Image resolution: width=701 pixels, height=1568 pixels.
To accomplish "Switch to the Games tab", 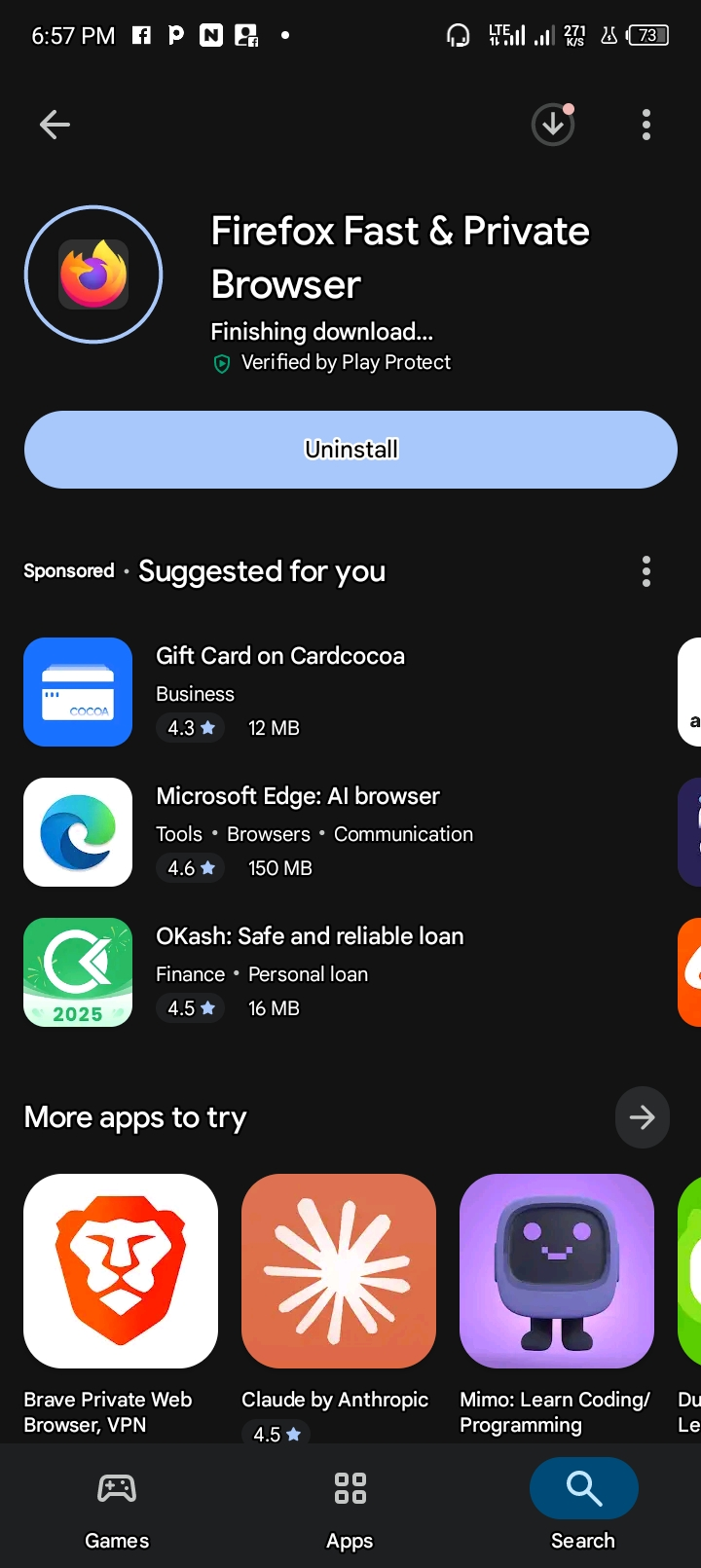I will click(117, 1506).
